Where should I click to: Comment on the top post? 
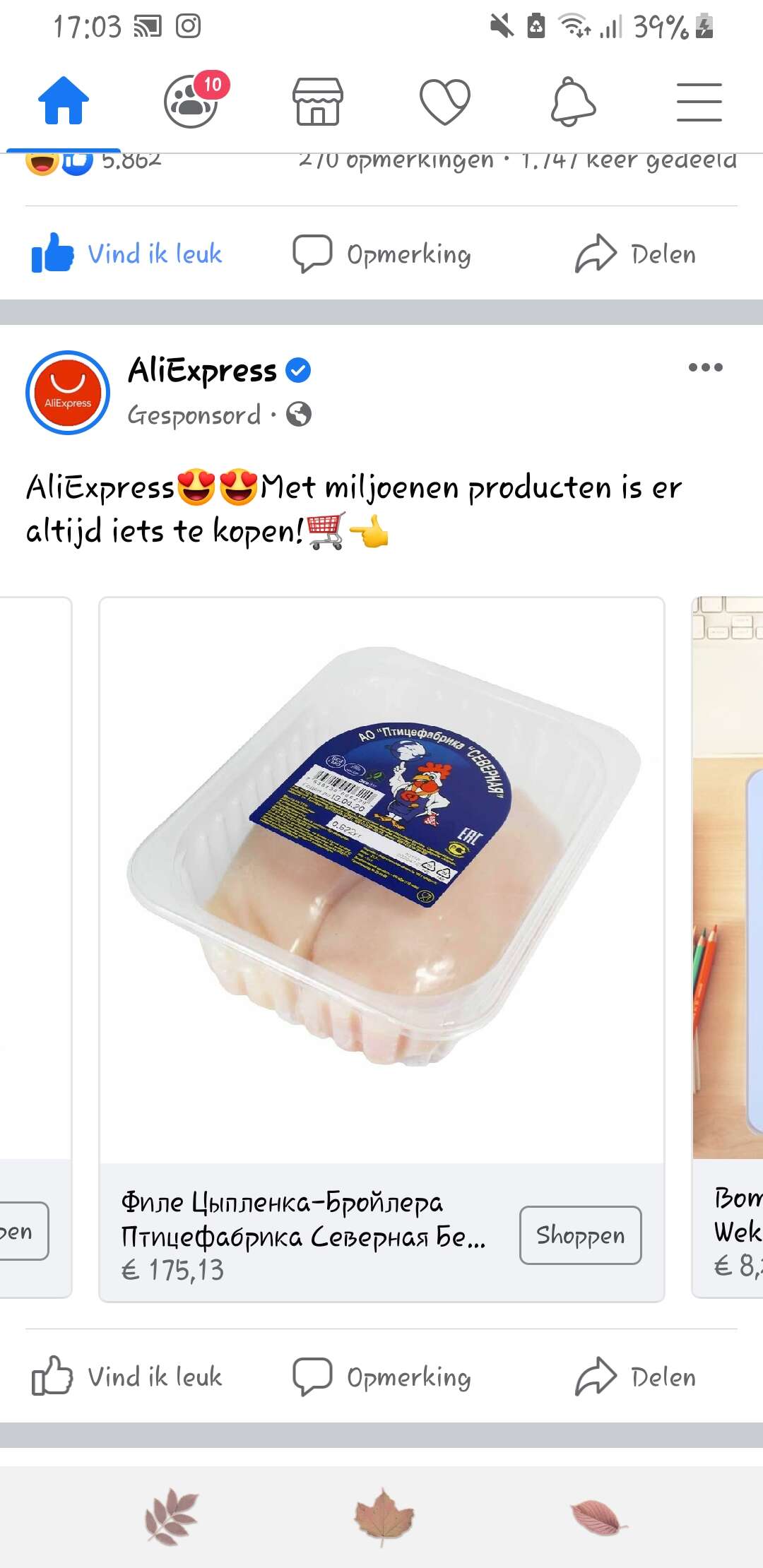(x=382, y=254)
